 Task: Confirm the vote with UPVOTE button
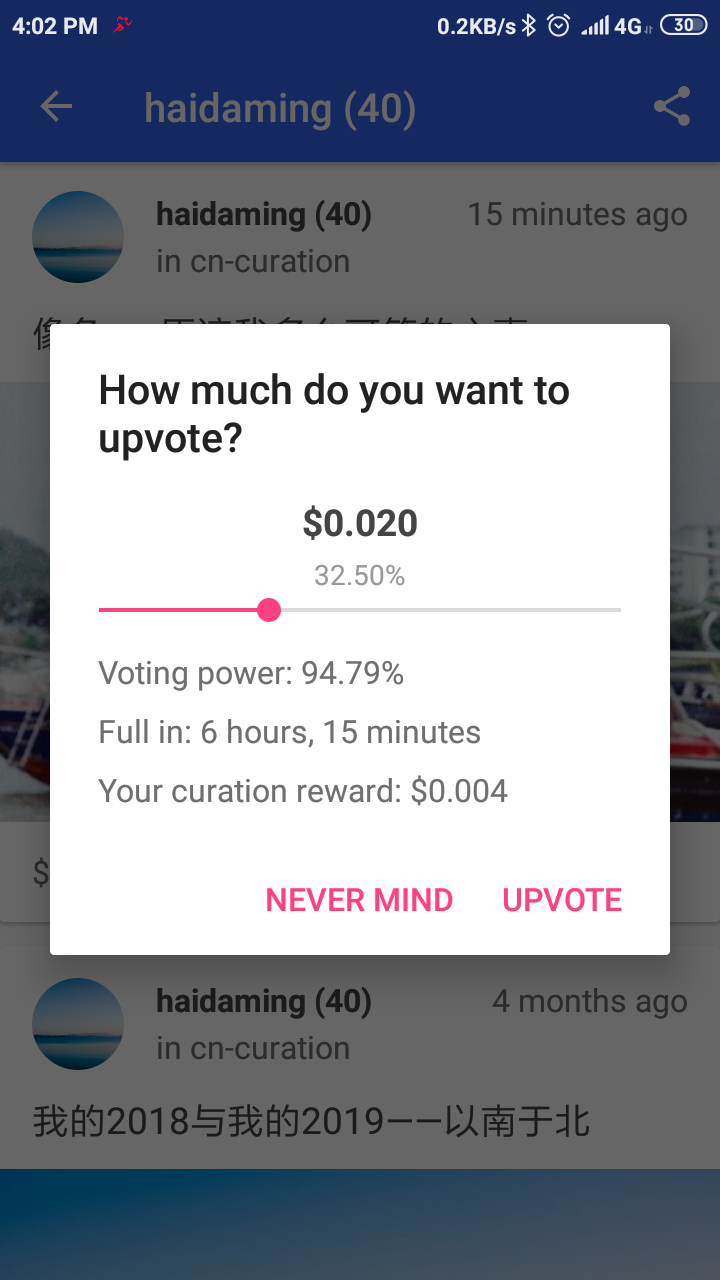pos(562,900)
